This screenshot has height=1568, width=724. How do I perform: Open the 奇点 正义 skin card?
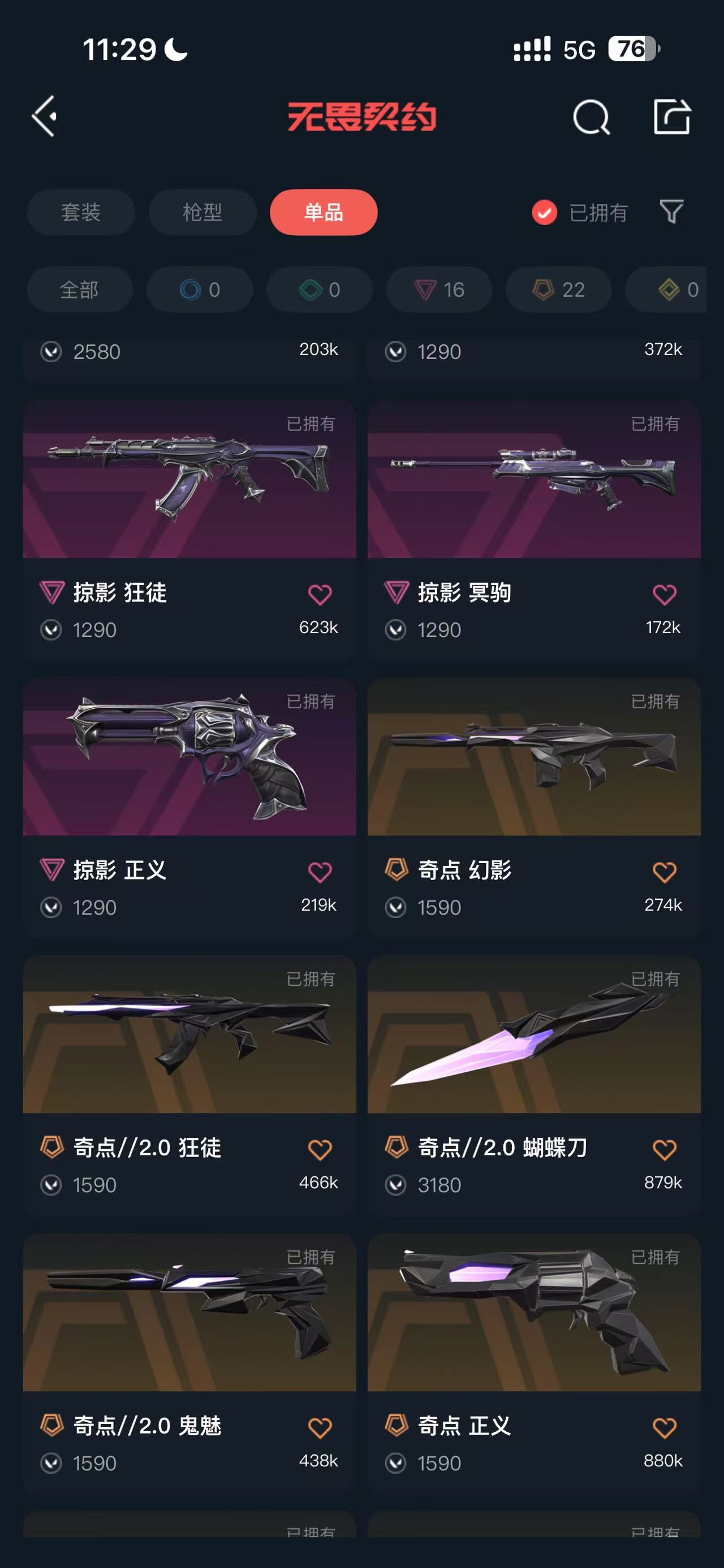click(534, 1363)
